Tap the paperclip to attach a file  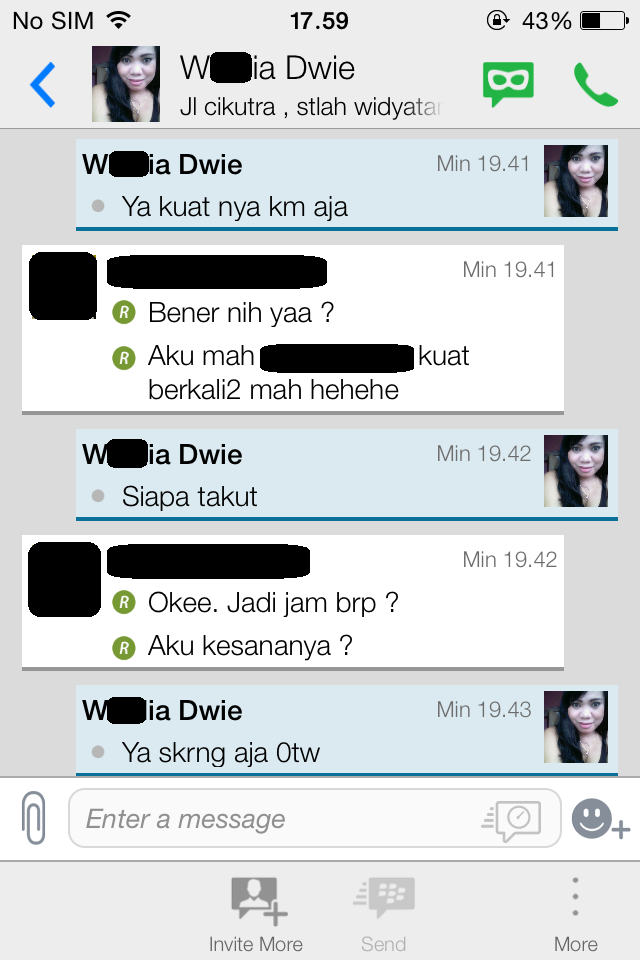tap(34, 819)
